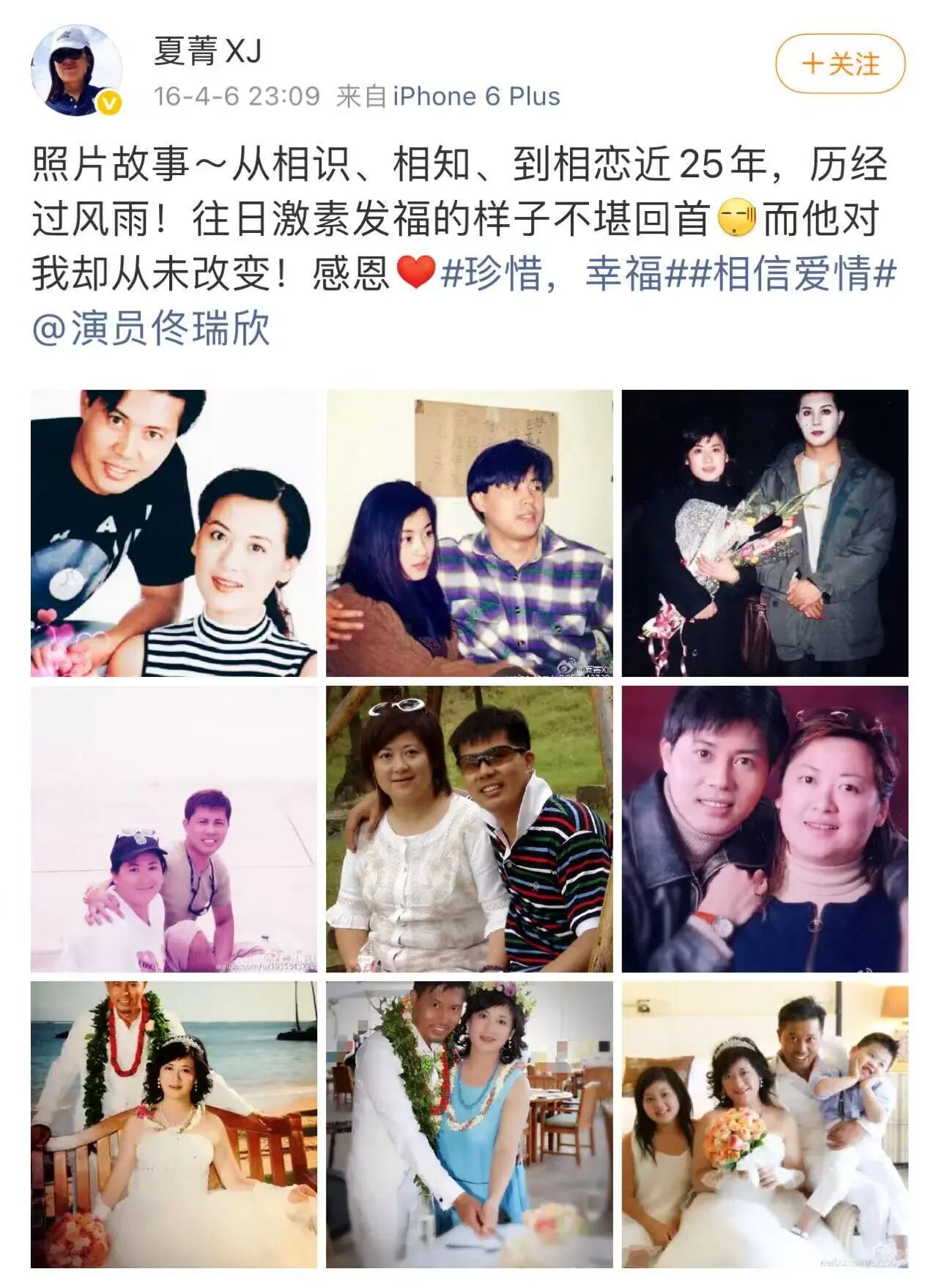Open photo with sunglasses and striped polo
The height and width of the screenshot is (1288, 937).
[x=469, y=829]
